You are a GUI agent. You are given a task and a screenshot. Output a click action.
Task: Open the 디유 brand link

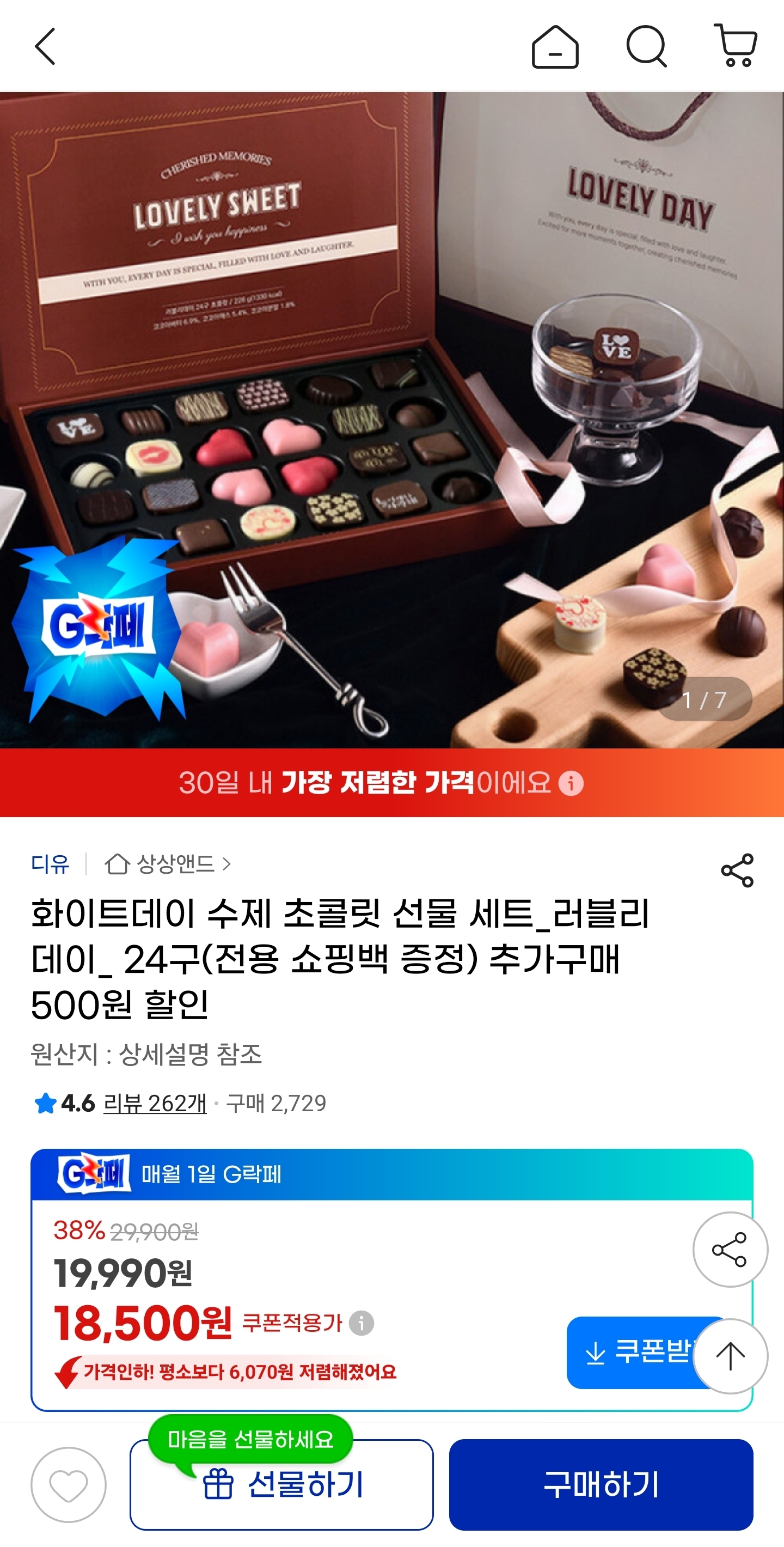click(x=50, y=864)
